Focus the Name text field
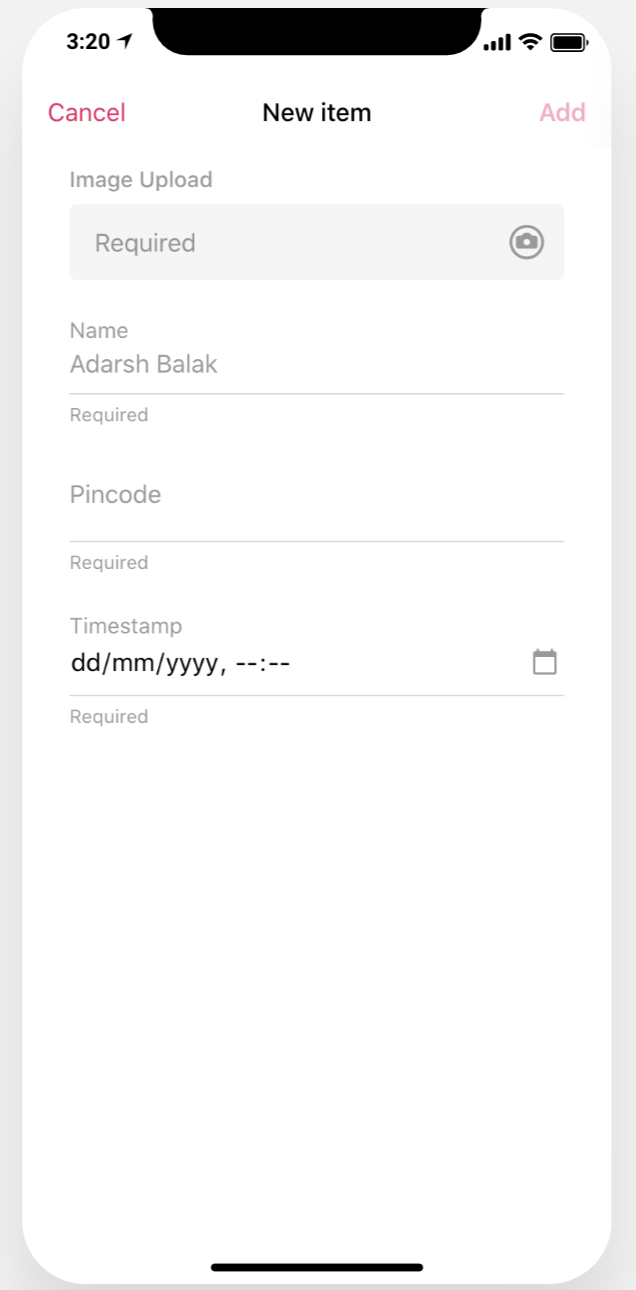The width and height of the screenshot is (636, 1290). [x=300, y=365]
